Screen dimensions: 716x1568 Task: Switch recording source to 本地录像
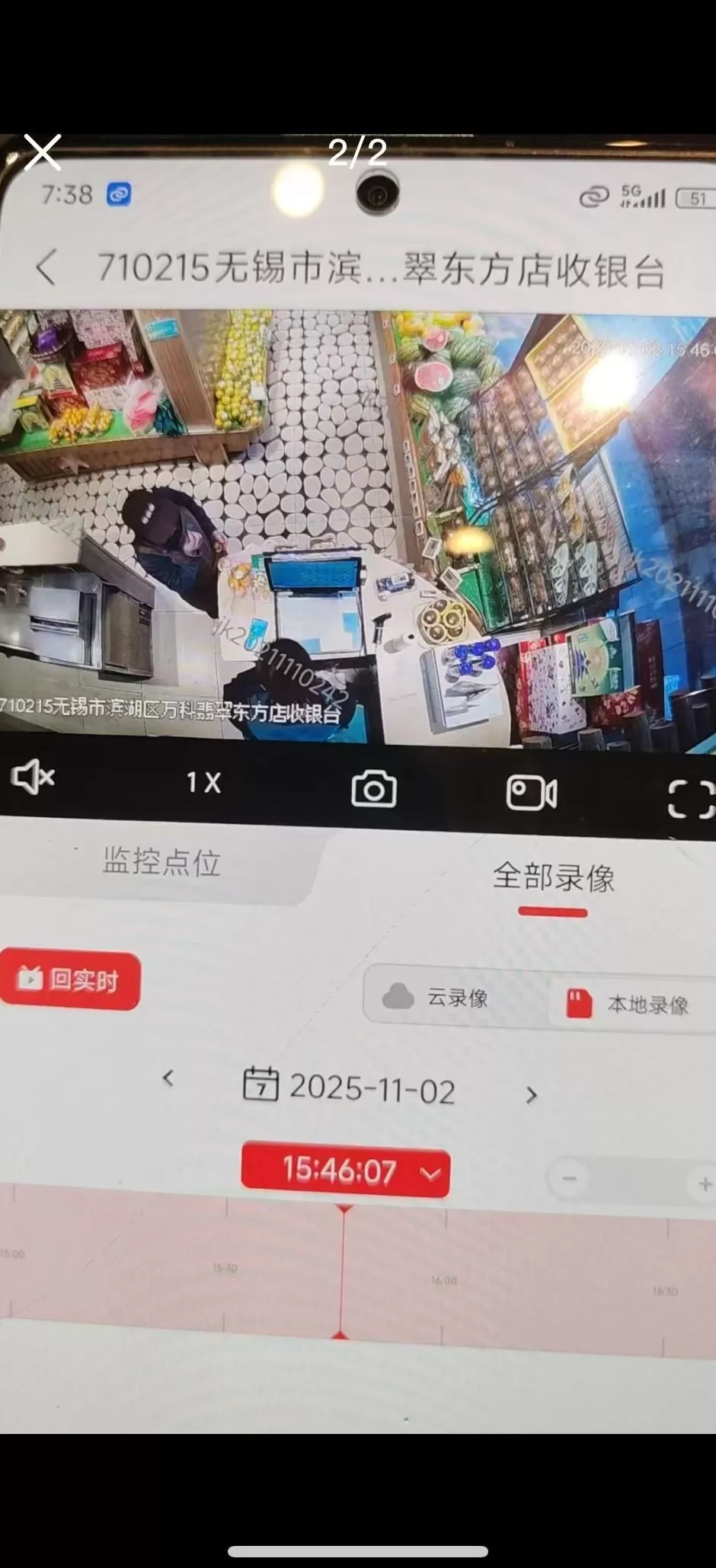649,1004
